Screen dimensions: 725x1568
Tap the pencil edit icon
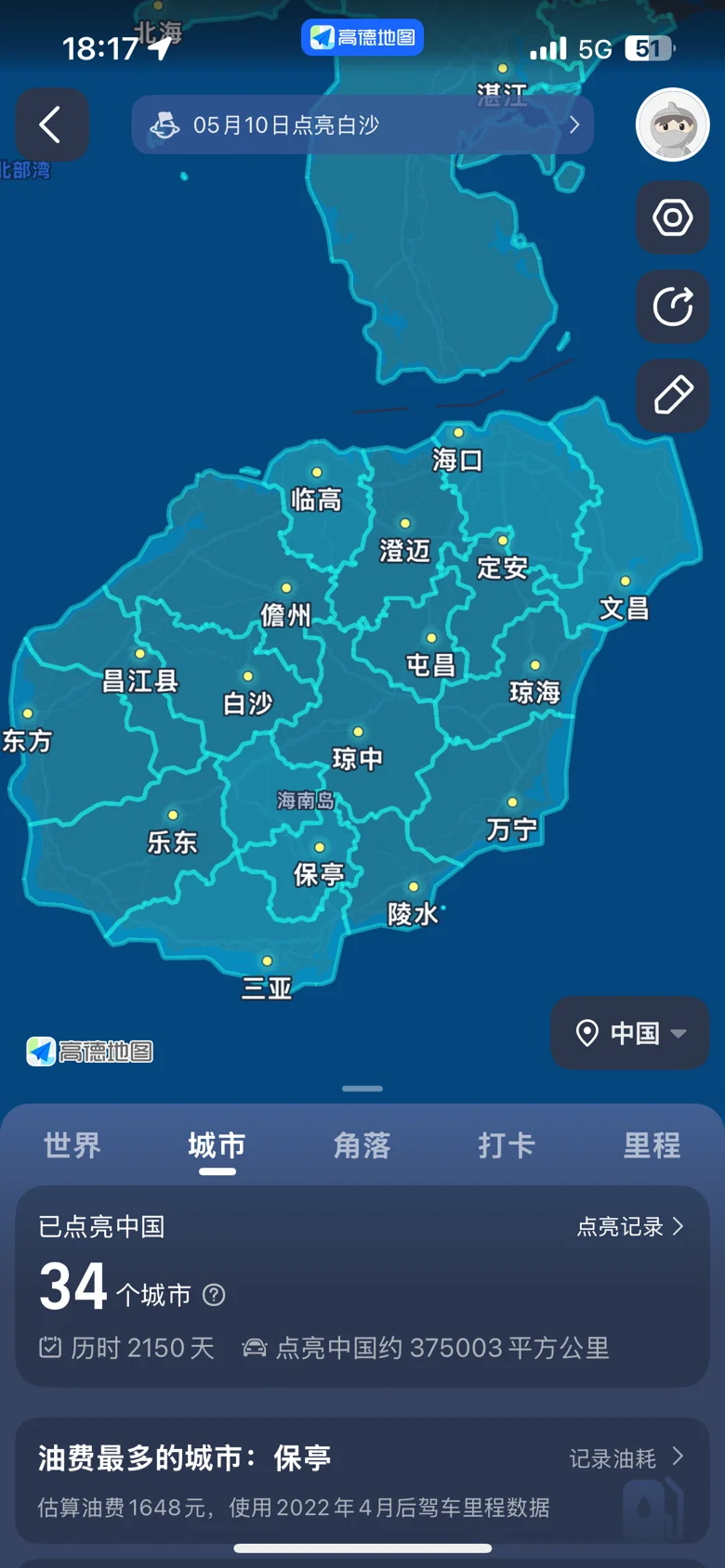click(x=673, y=396)
